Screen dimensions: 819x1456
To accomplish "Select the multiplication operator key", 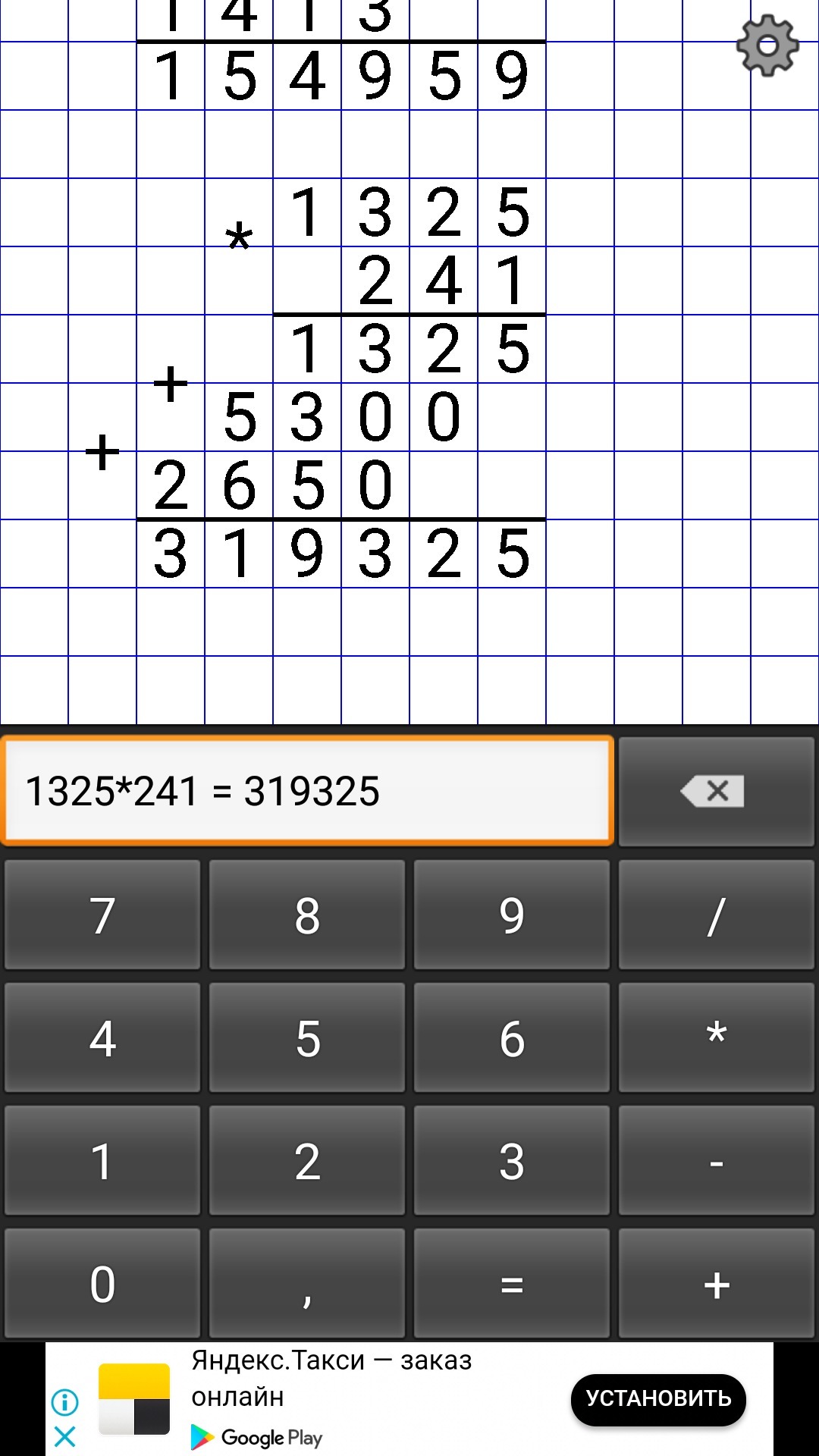I will pos(716,1037).
